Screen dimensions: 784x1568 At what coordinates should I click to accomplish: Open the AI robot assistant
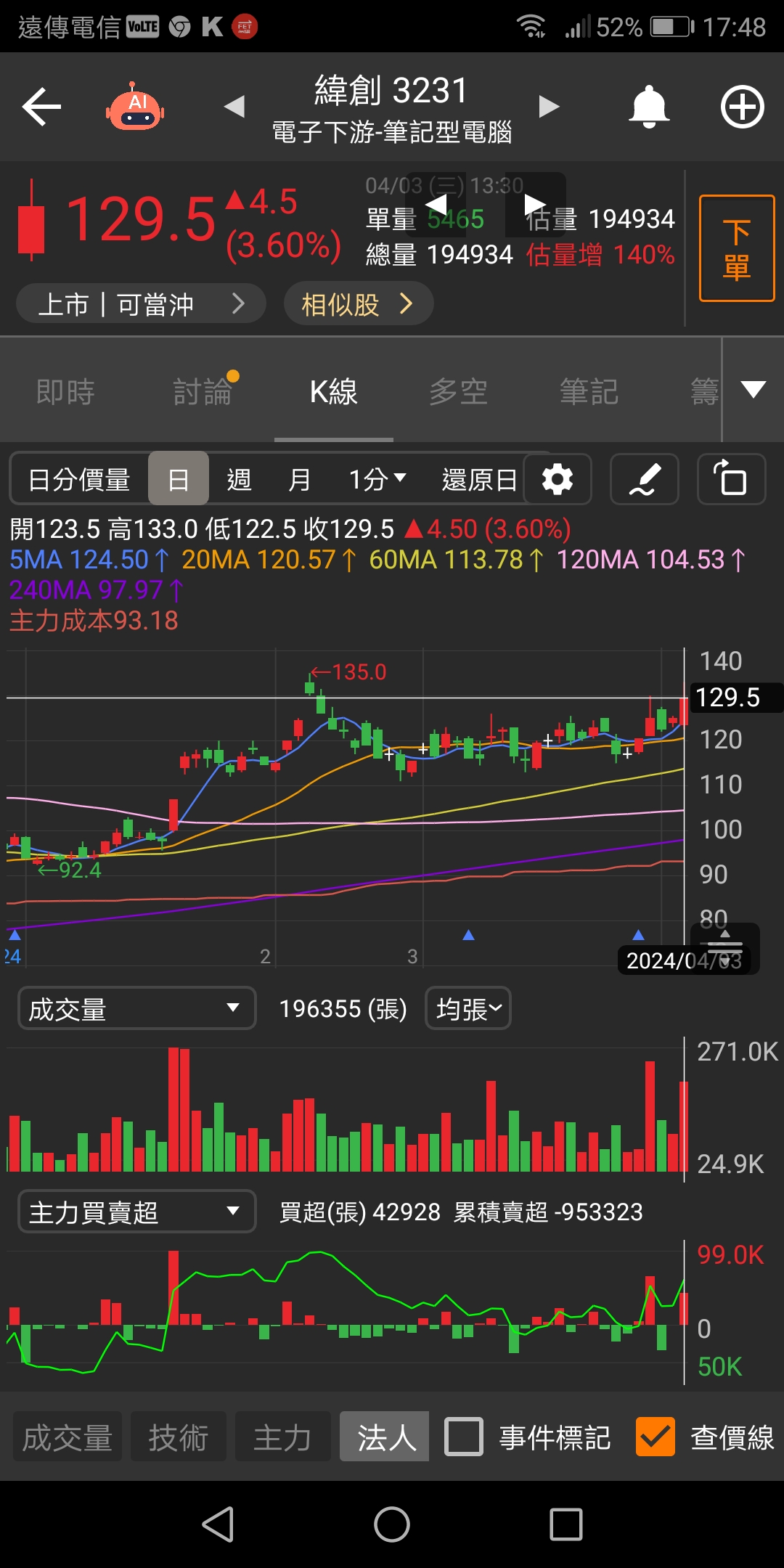136,107
